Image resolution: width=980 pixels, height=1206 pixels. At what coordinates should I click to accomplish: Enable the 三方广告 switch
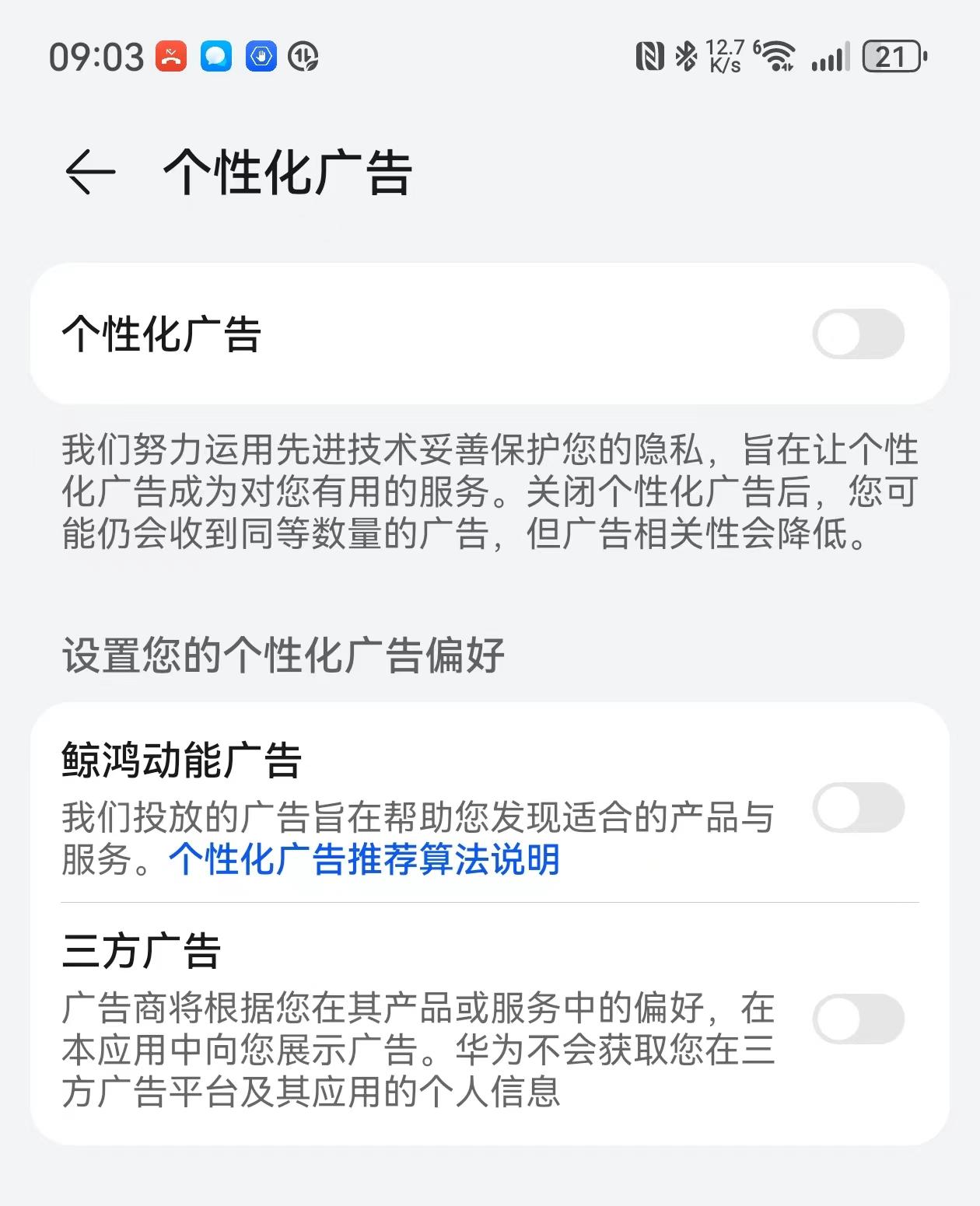point(858,1019)
